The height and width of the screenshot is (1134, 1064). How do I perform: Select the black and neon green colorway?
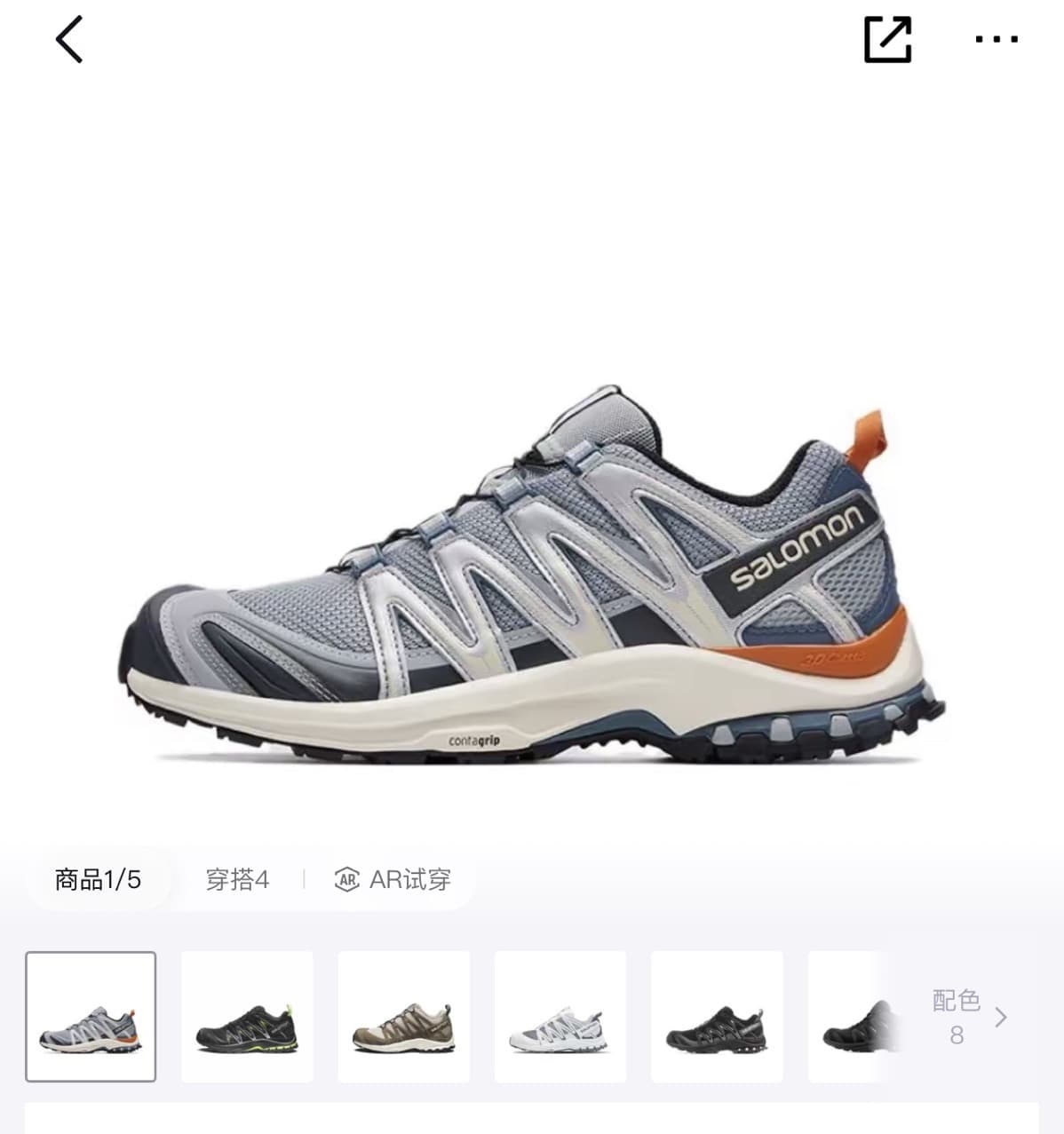point(247,1017)
